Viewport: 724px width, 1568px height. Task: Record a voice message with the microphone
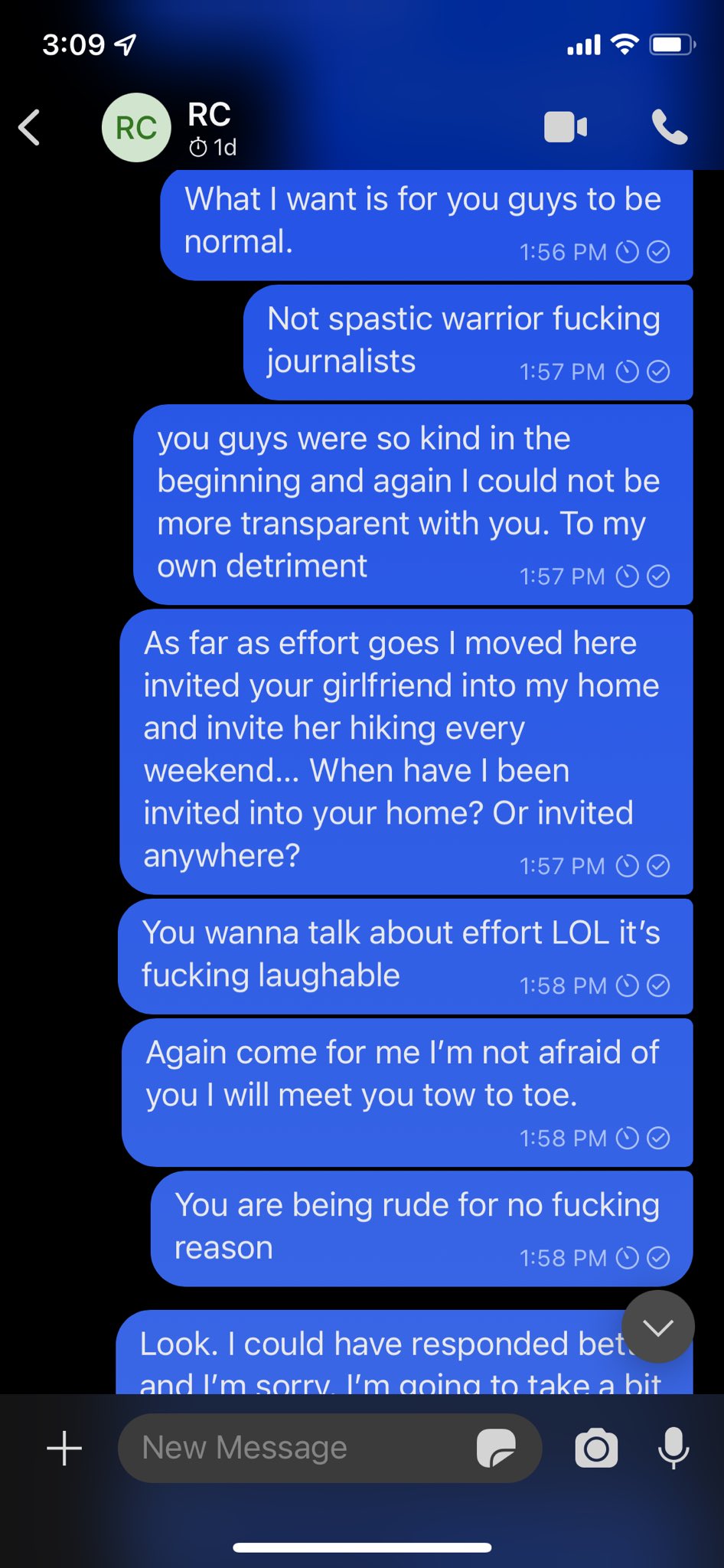(673, 1448)
